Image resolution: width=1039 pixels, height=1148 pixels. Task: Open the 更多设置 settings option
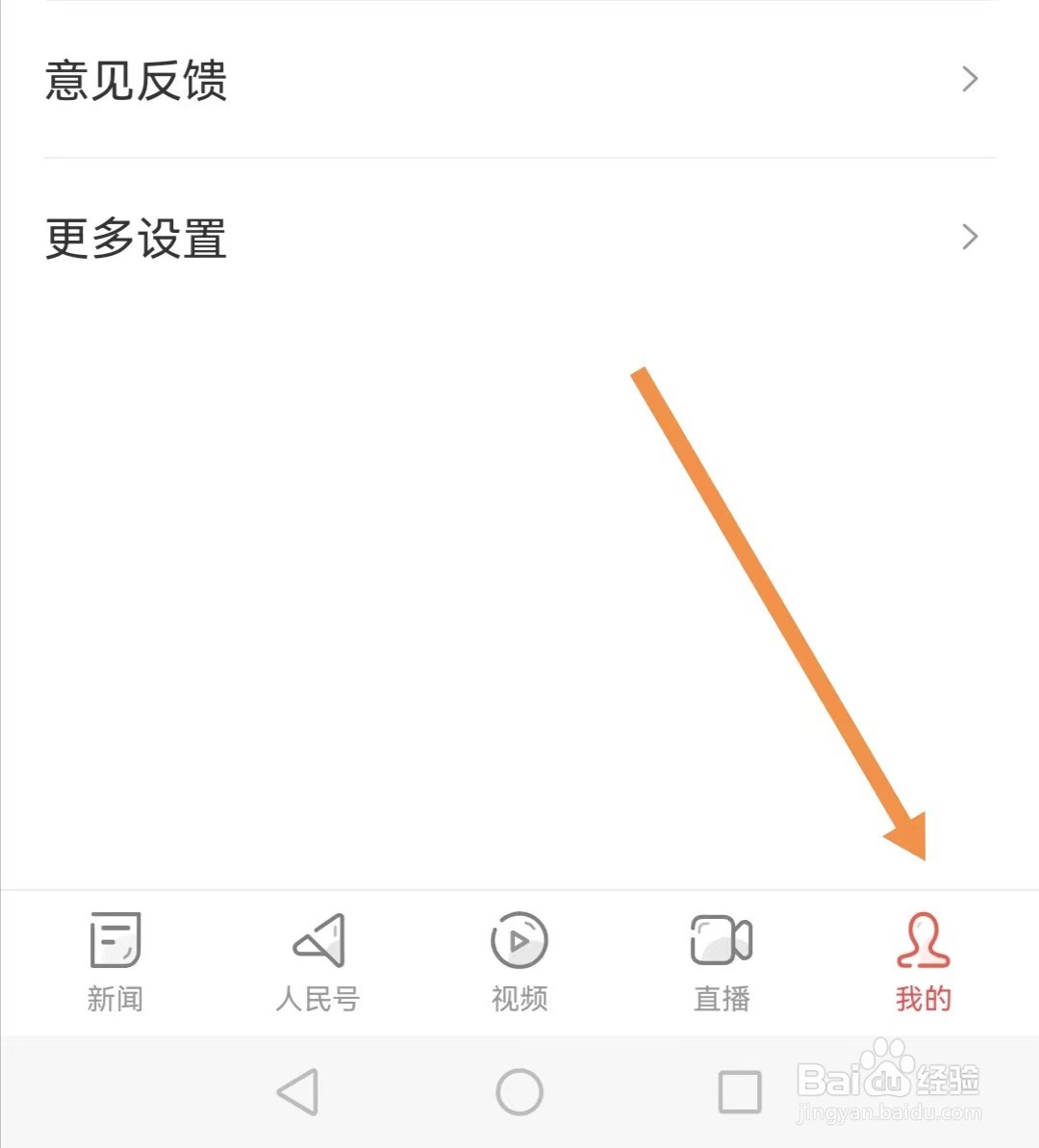135,241
